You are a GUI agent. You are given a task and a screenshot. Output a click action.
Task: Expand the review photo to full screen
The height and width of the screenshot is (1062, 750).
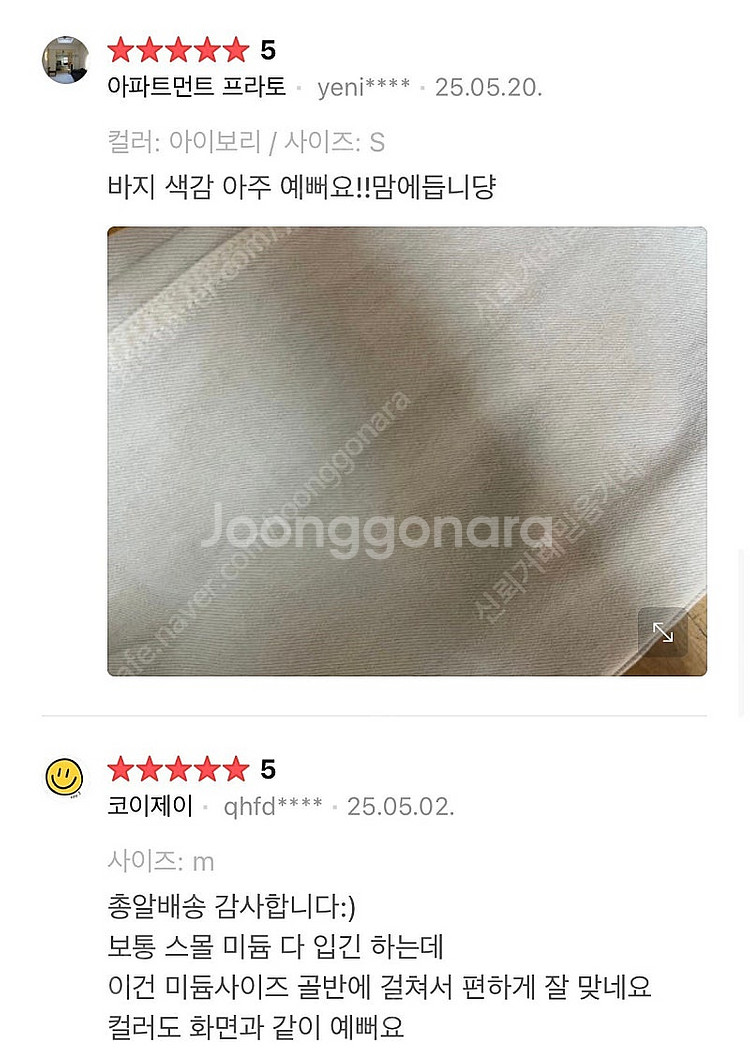pyautogui.click(x=663, y=632)
